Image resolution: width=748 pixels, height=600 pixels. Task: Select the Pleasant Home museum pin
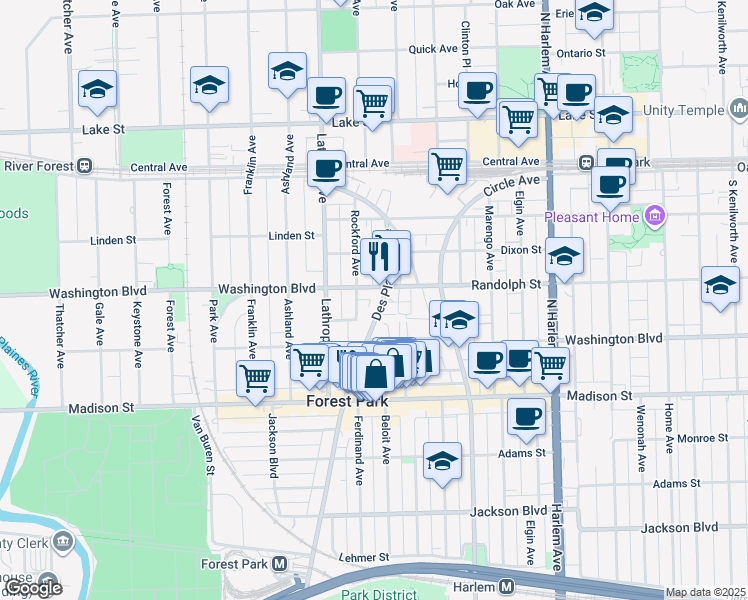655,217
